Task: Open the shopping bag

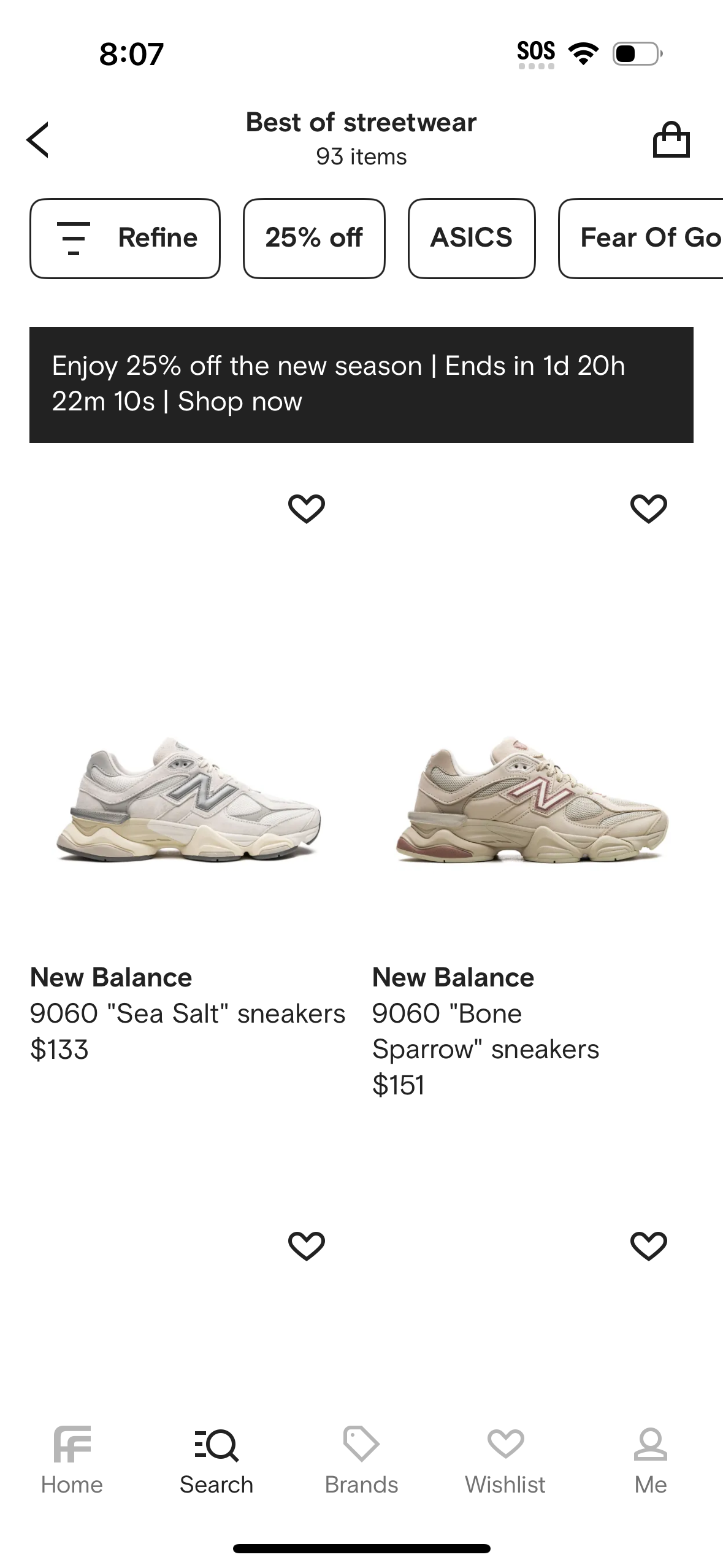Action: click(x=671, y=139)
